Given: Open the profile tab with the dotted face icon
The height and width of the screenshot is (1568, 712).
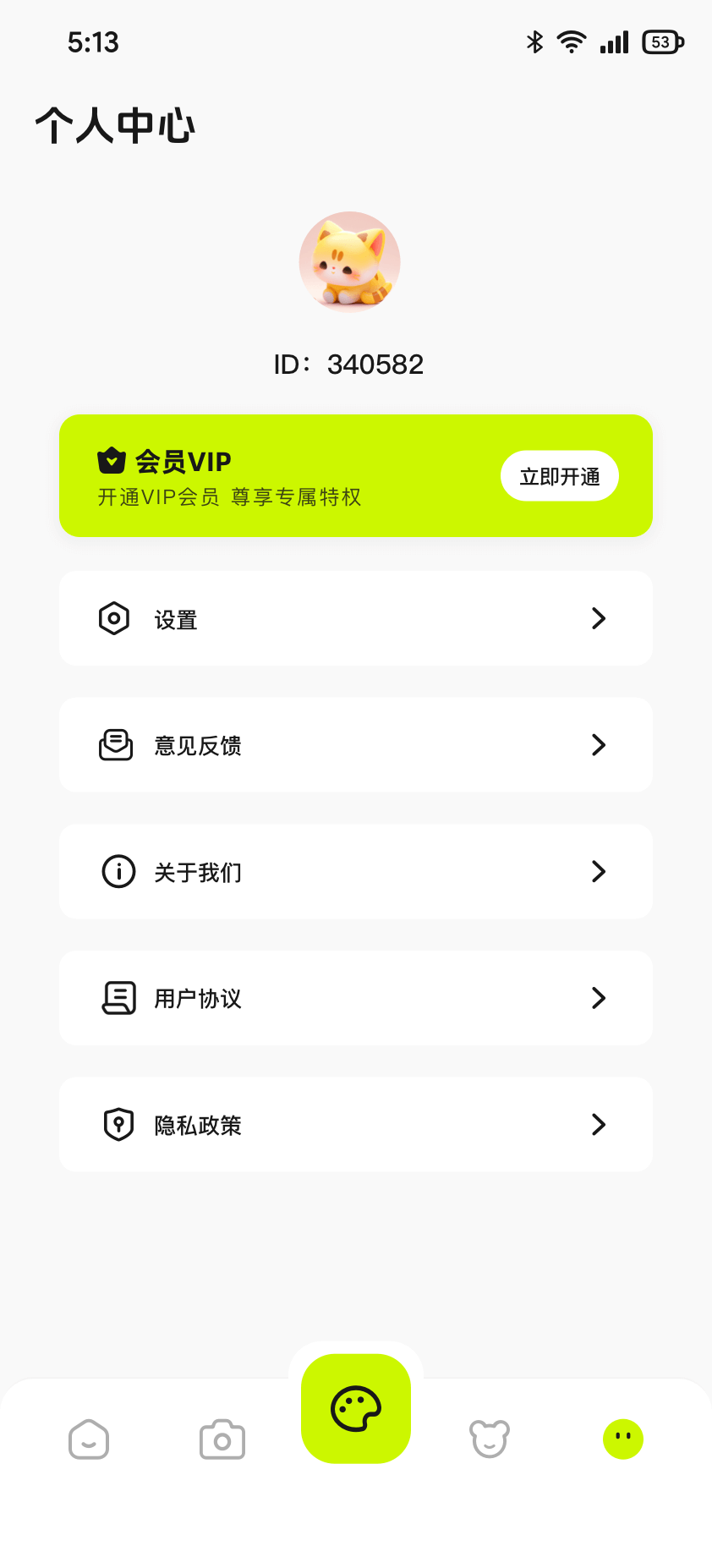Looking at the screenshot, I should (622, 1438).
